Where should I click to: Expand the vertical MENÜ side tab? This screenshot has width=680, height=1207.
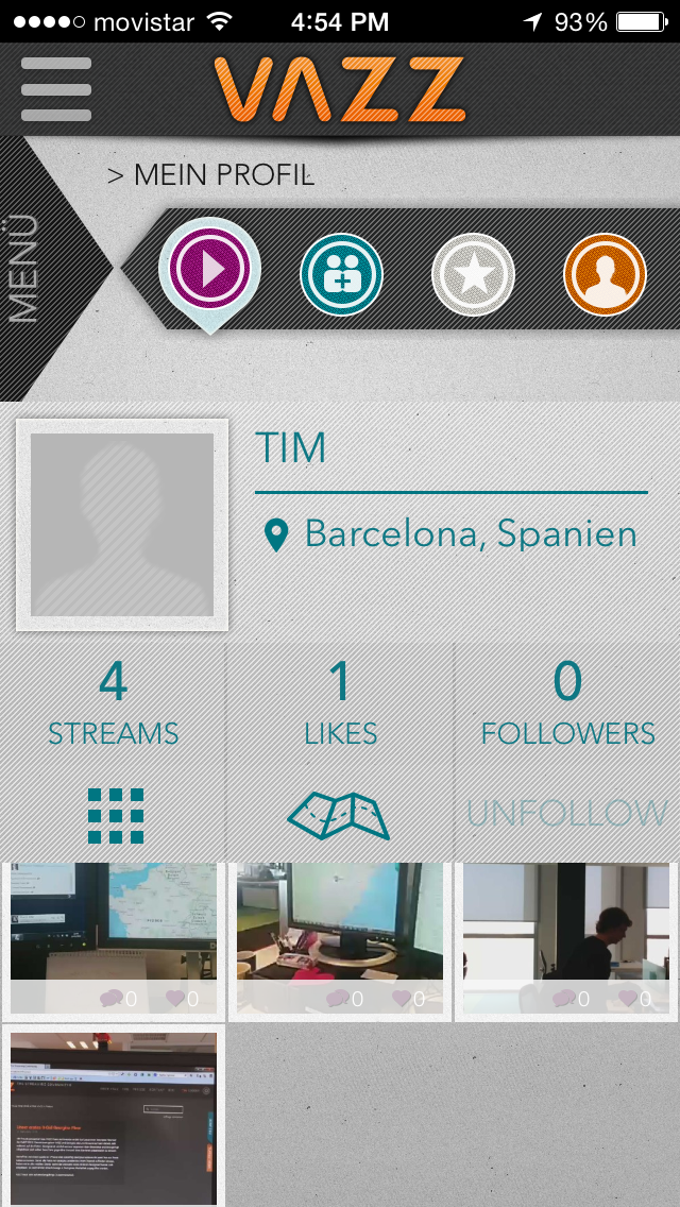(x=26, y=268)
